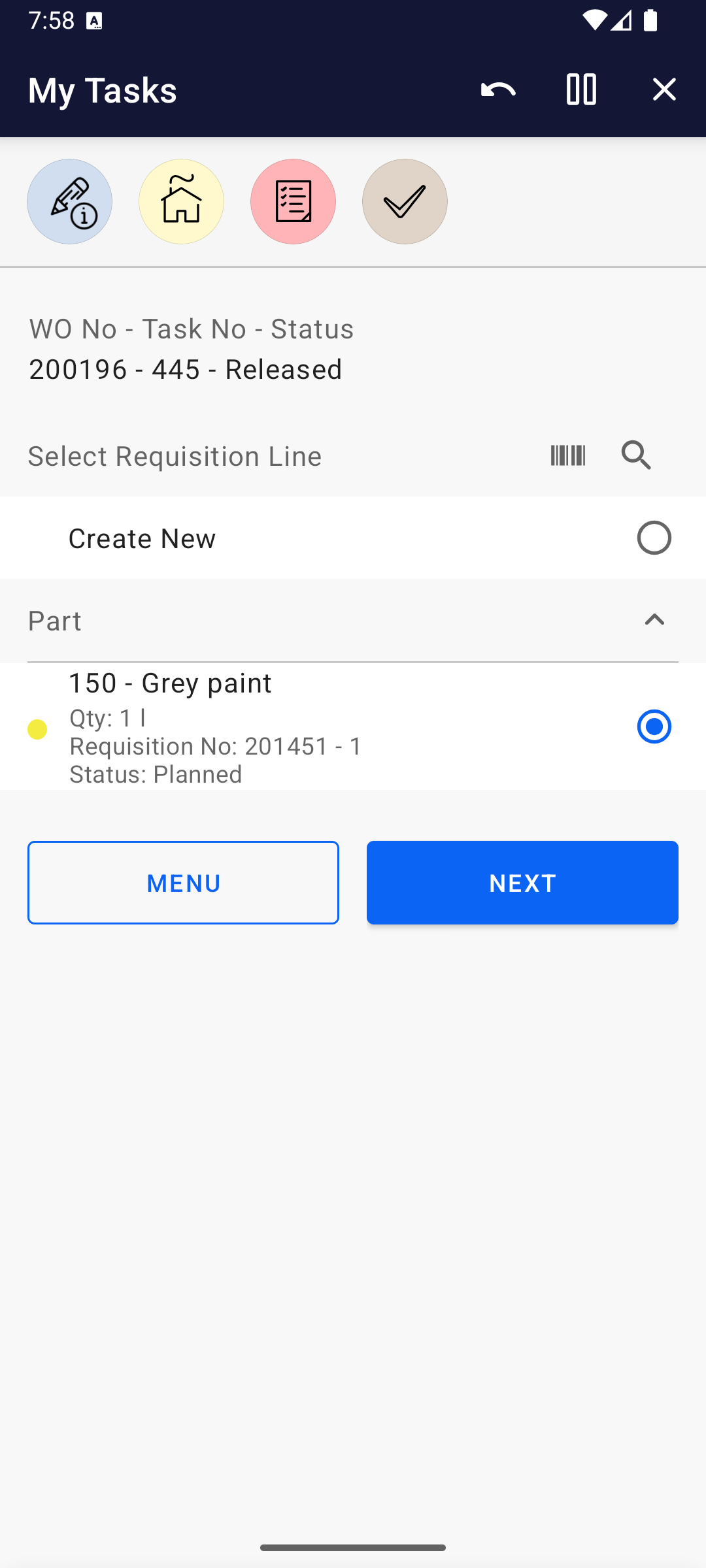Screen dimensions: 706x1568
Task: Select the 150 - Grey paint line
Action: [654, 727]
